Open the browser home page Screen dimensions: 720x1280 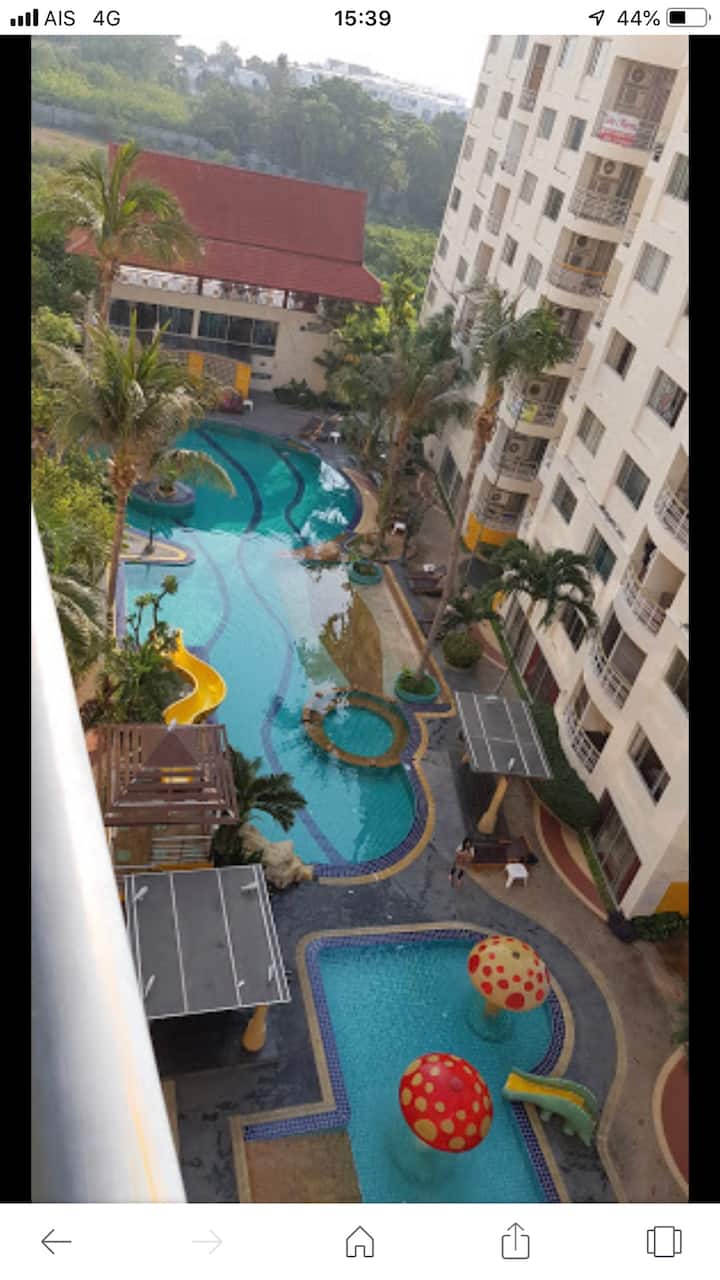[360, 1242]
